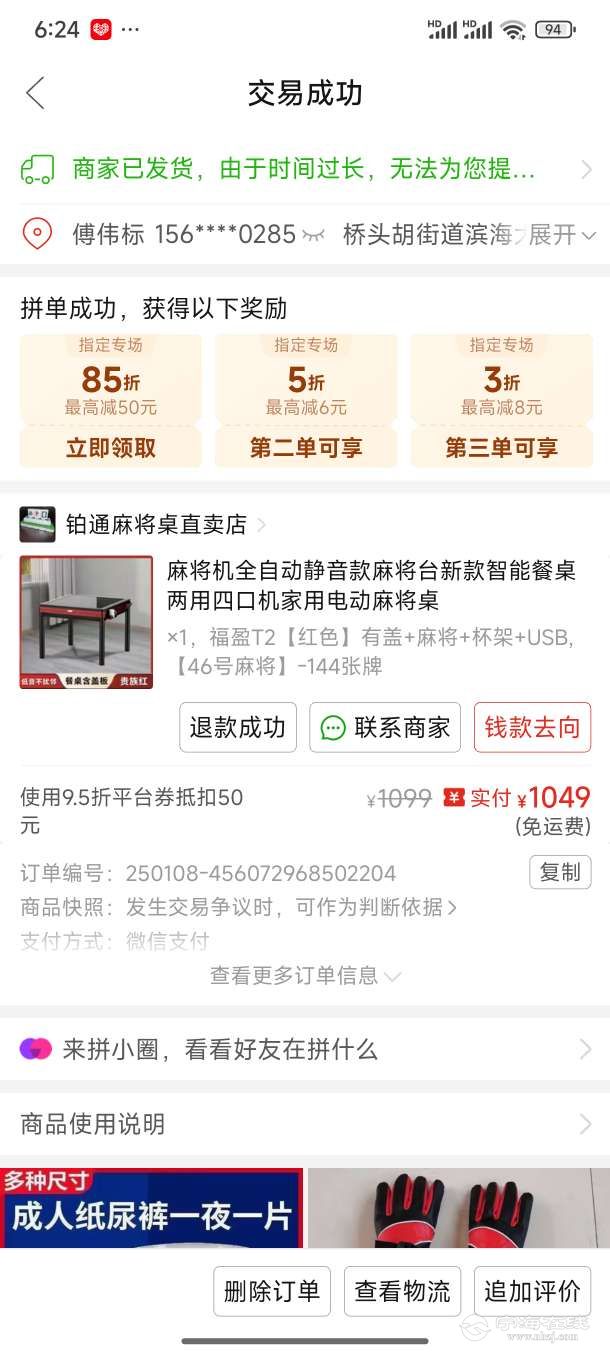Add a follow-up review with 追加评价
This screenshot has width=610, height=1356.
(x=532, y=1291)
